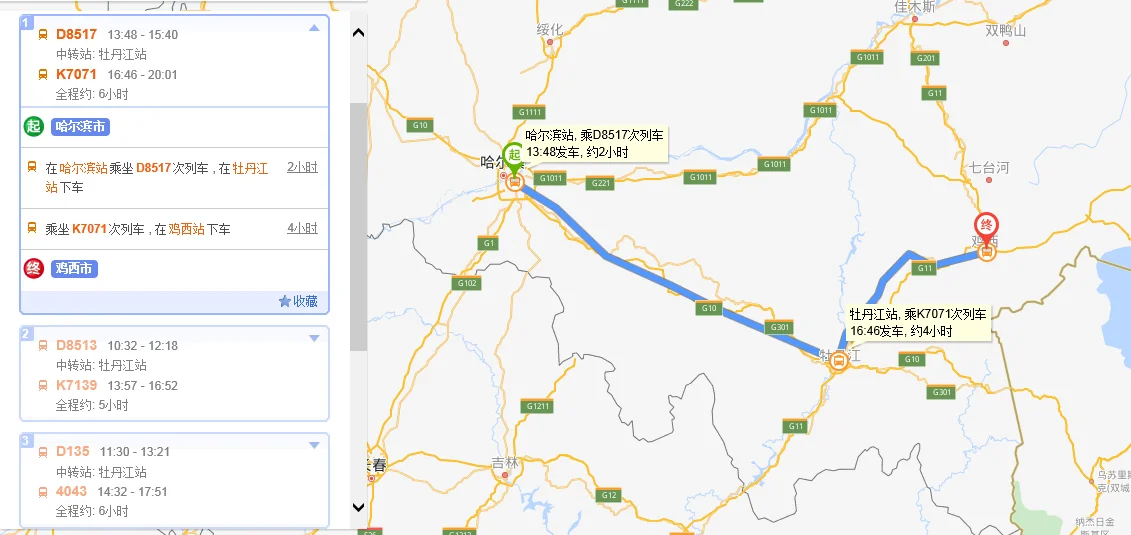Image resolution: width=1131 pixels, height=535 pixels.
Task: Expand route 3 with D135 train
Action: click(x=314, y=444)
